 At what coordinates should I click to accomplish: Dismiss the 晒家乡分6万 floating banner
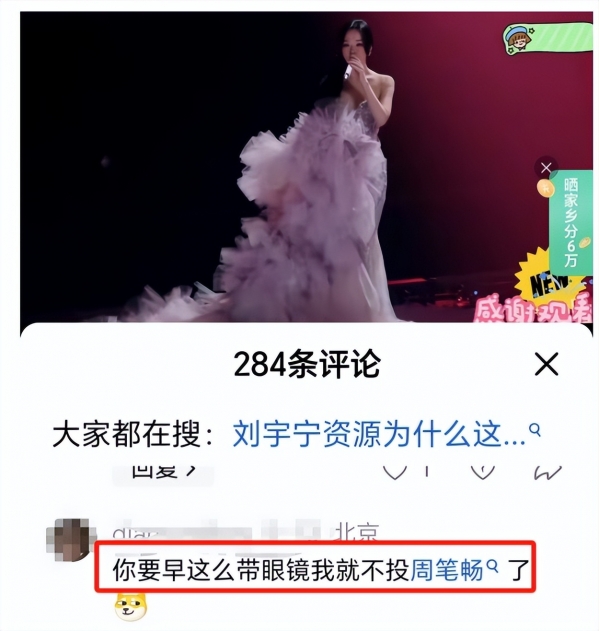(x=546, y=166)
